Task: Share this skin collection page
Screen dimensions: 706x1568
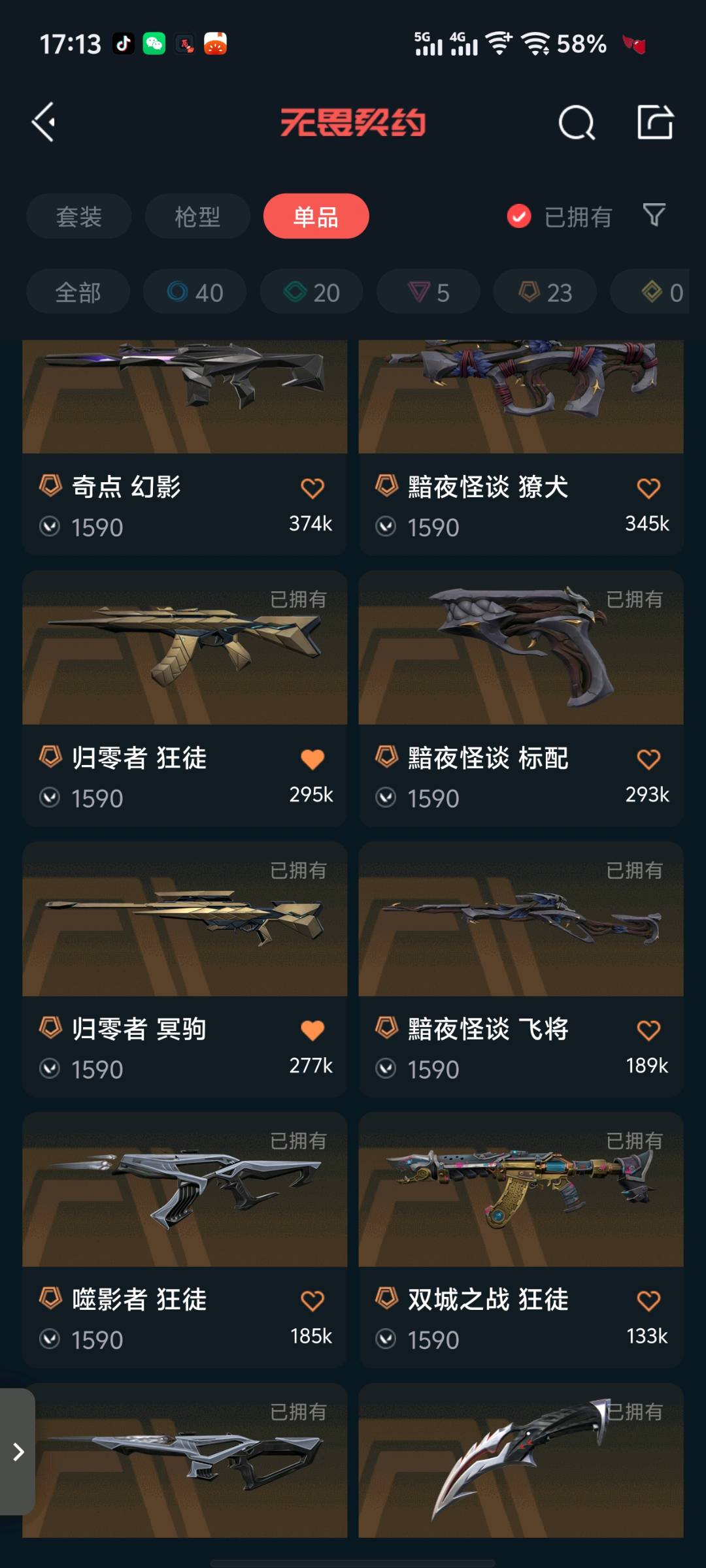Action: [x=655, y=122]
